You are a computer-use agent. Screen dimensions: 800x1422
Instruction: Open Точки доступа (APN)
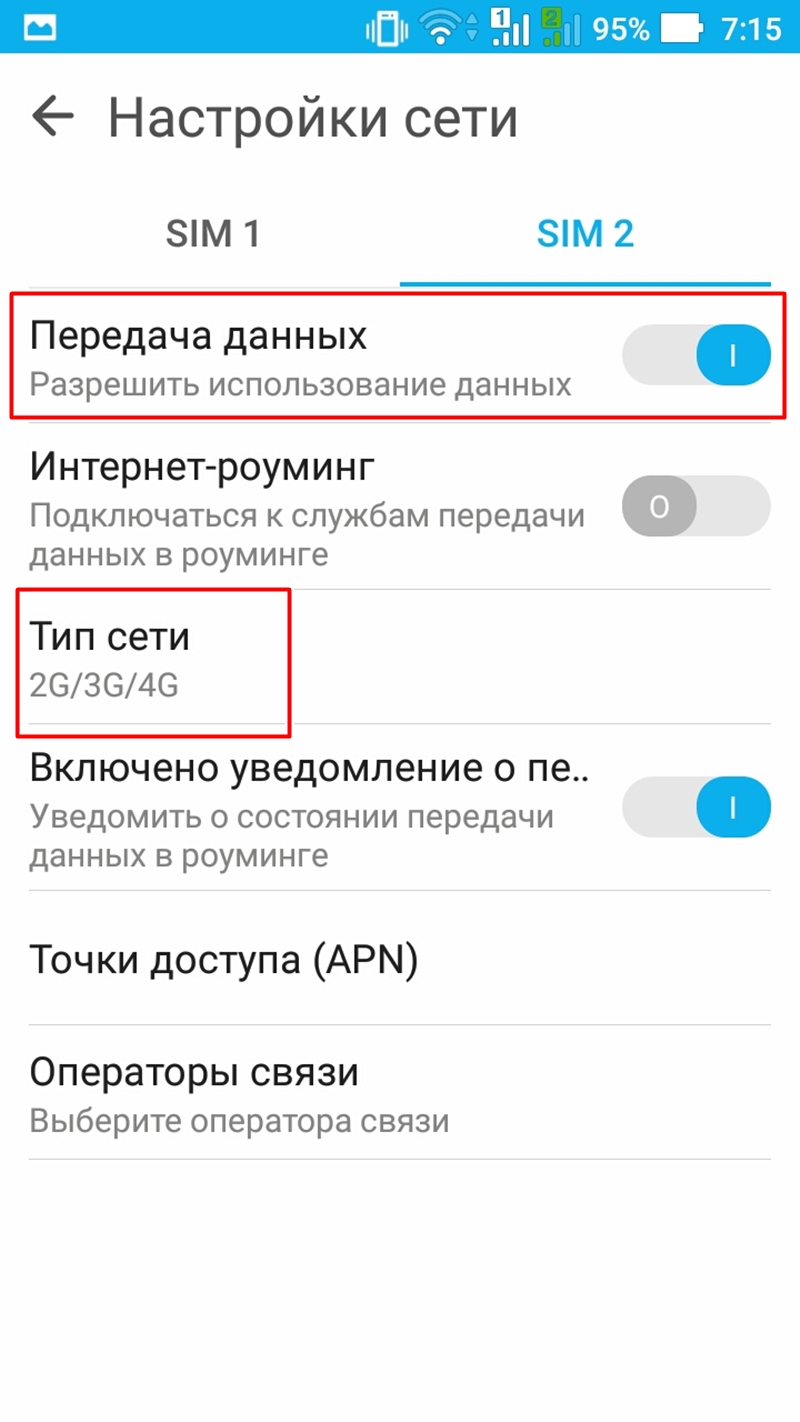(400, 959)
